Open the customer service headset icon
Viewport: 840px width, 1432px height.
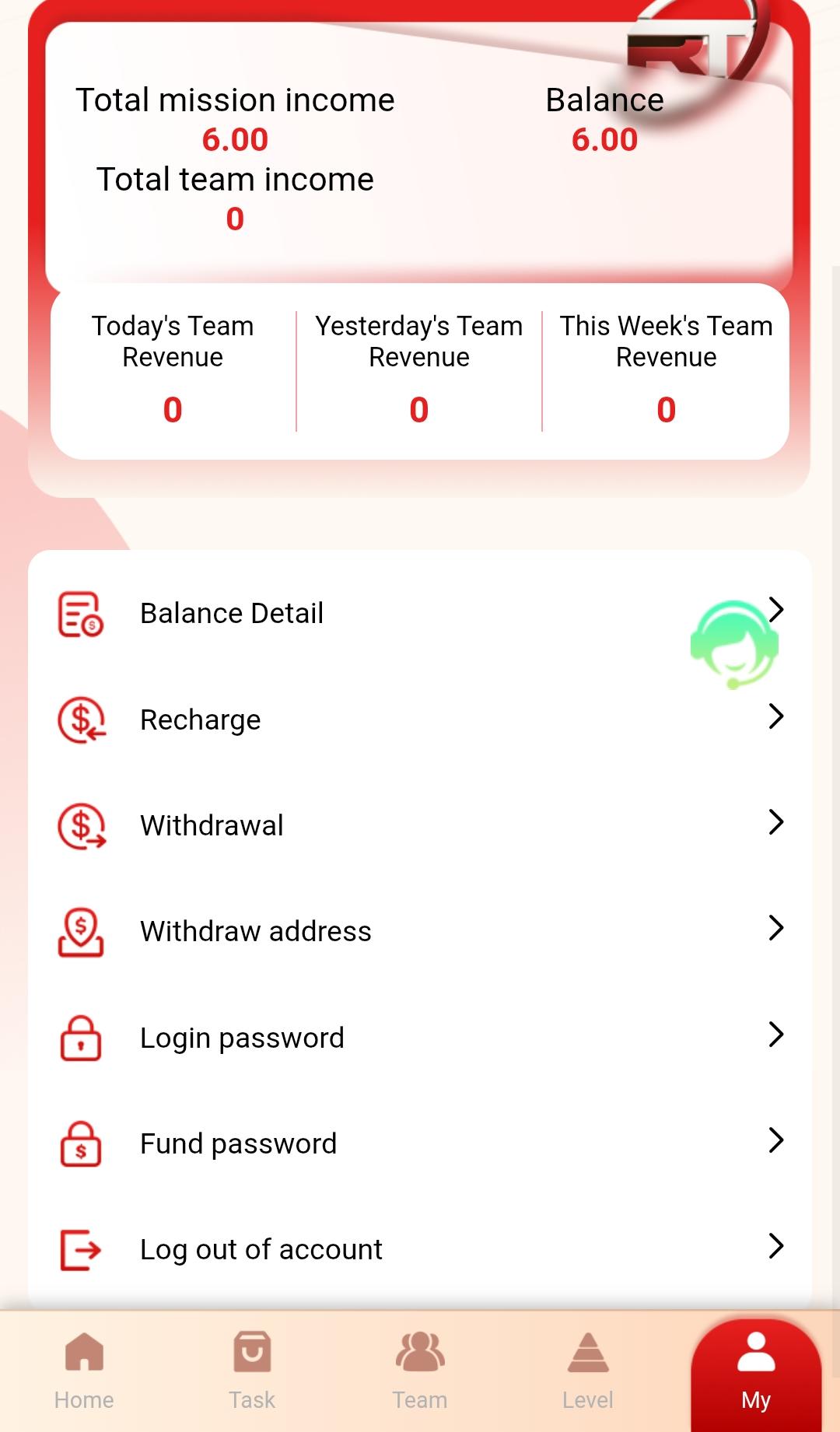pyautogui.click(x=734, y=642)
